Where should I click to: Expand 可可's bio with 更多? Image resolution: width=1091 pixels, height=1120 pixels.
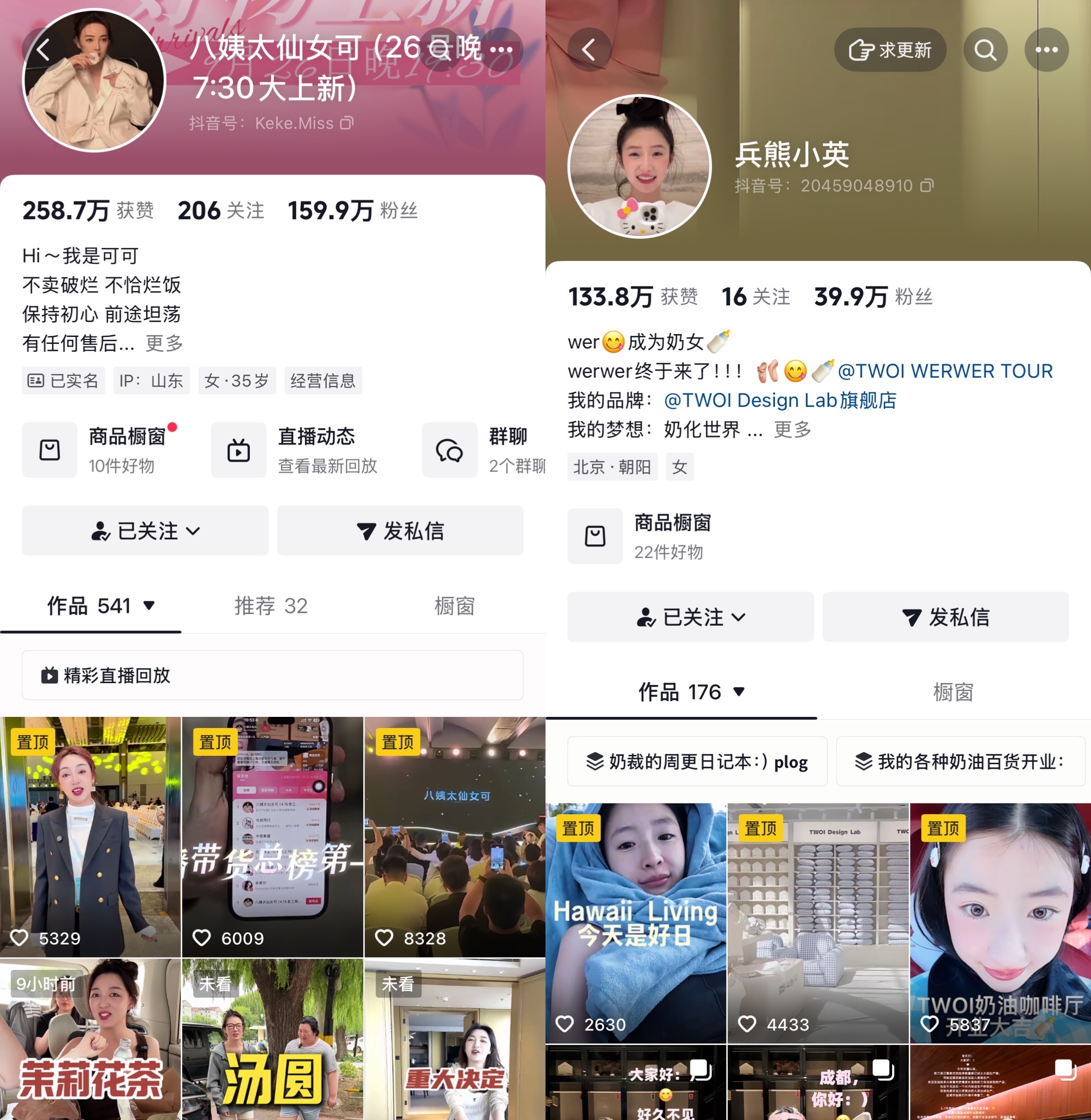164,343
